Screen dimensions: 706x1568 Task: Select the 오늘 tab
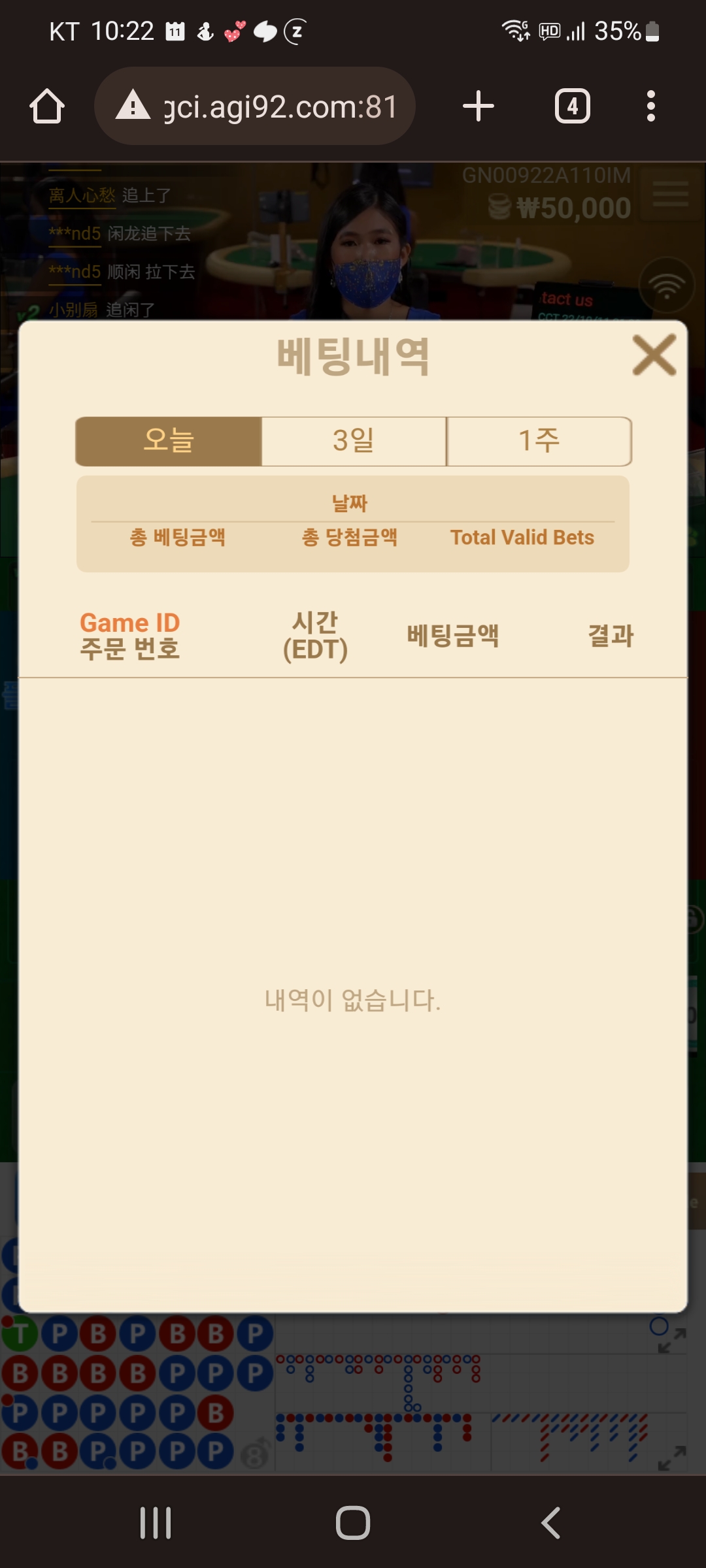point(169,441)
